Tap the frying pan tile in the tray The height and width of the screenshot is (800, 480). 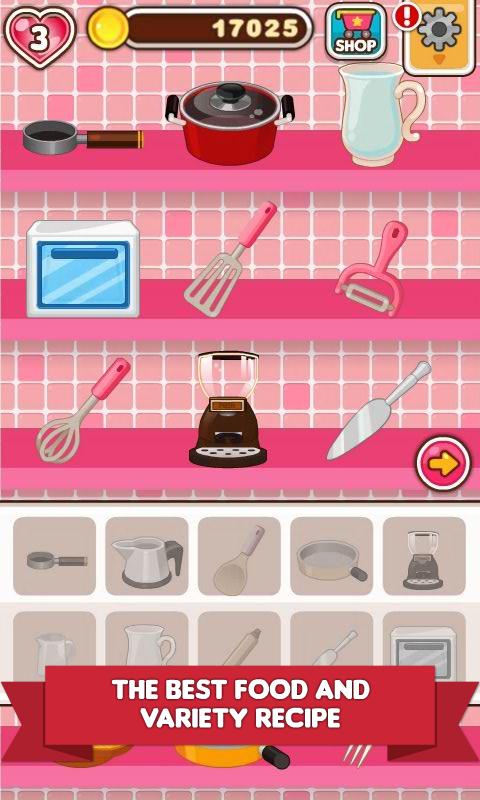[332, 556]
